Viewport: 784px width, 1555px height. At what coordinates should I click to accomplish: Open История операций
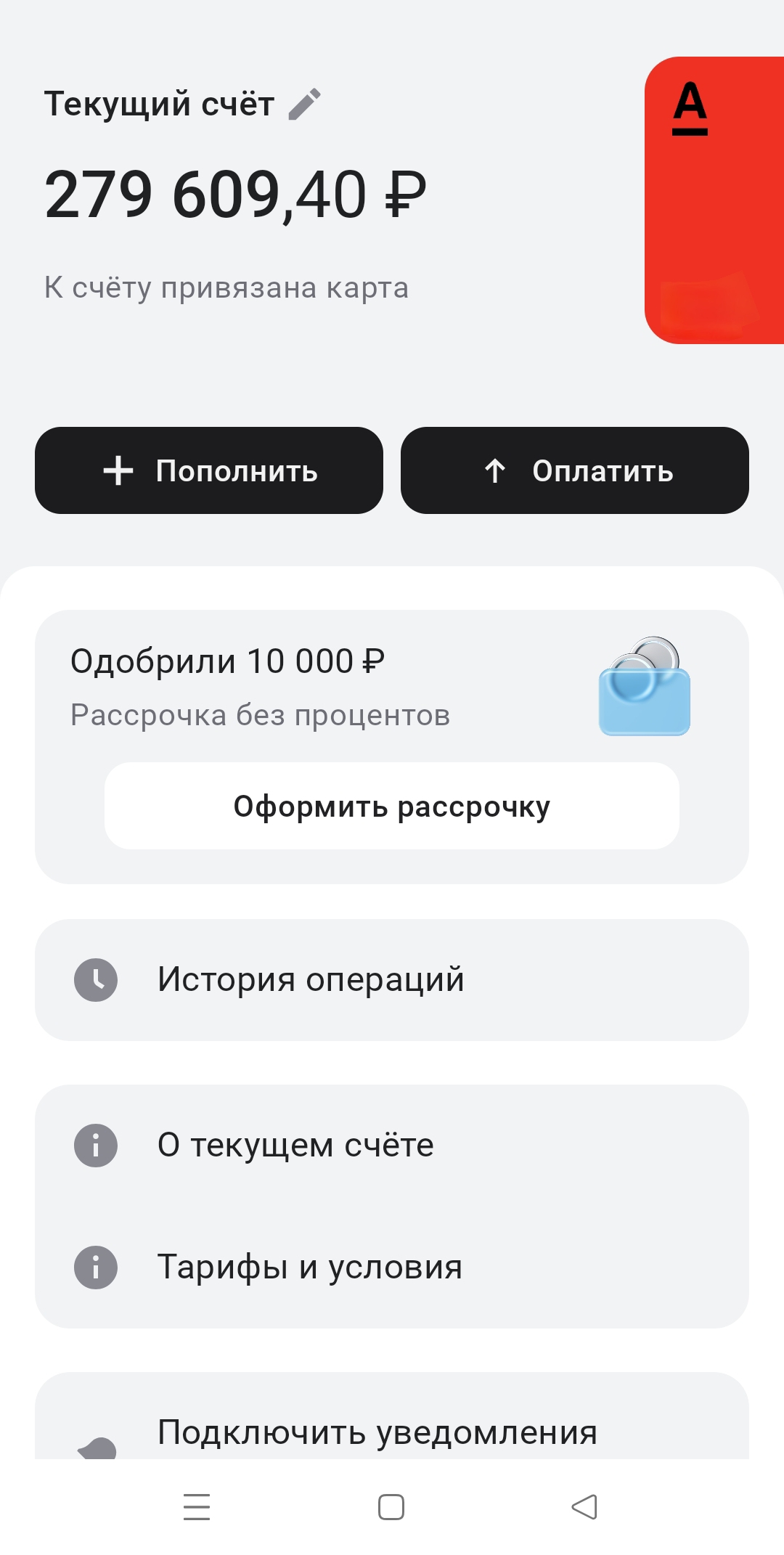coord(392,980)
